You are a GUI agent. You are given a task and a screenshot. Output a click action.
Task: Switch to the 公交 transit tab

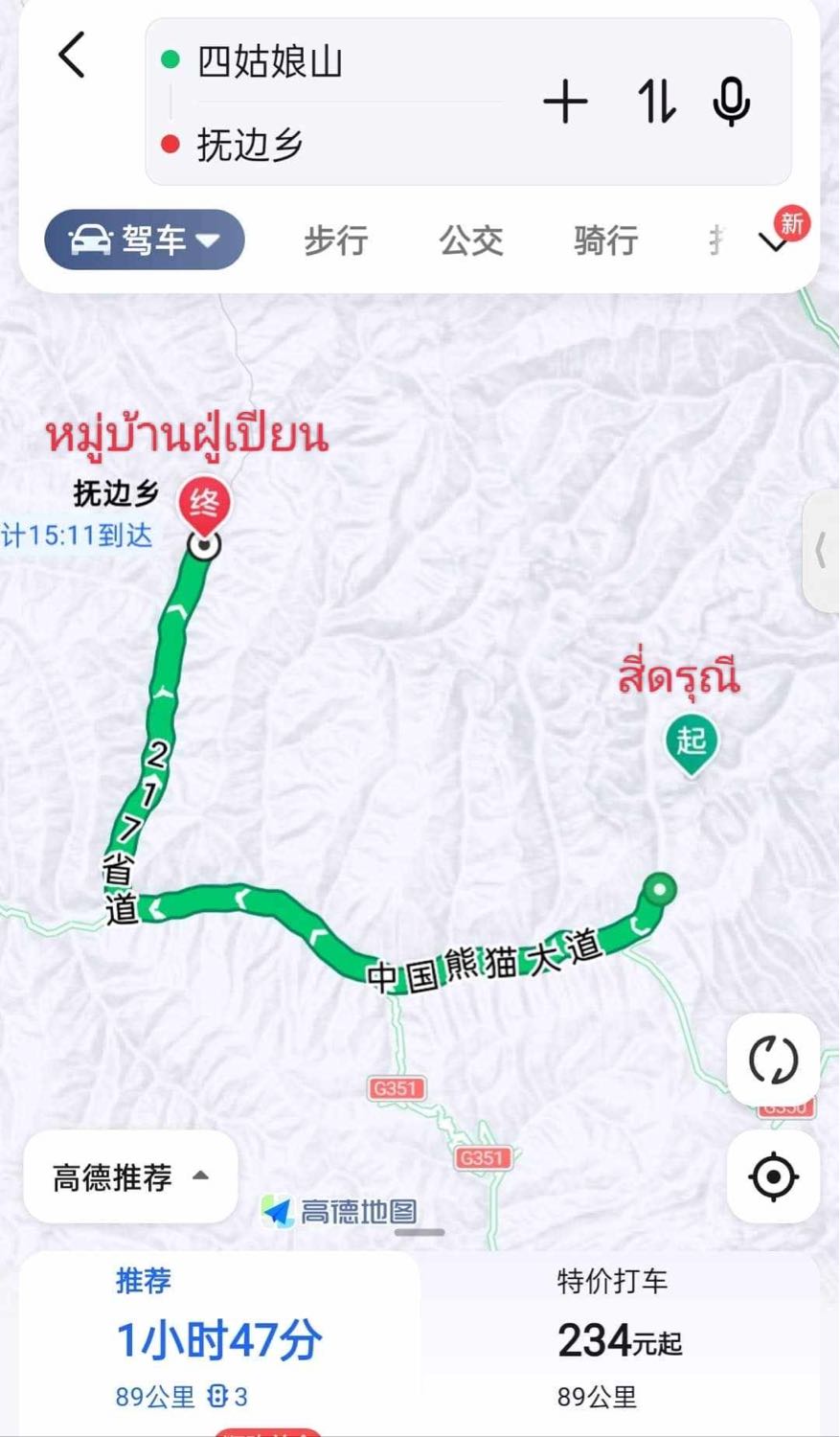pyautogui.click(x=471, y=240)
